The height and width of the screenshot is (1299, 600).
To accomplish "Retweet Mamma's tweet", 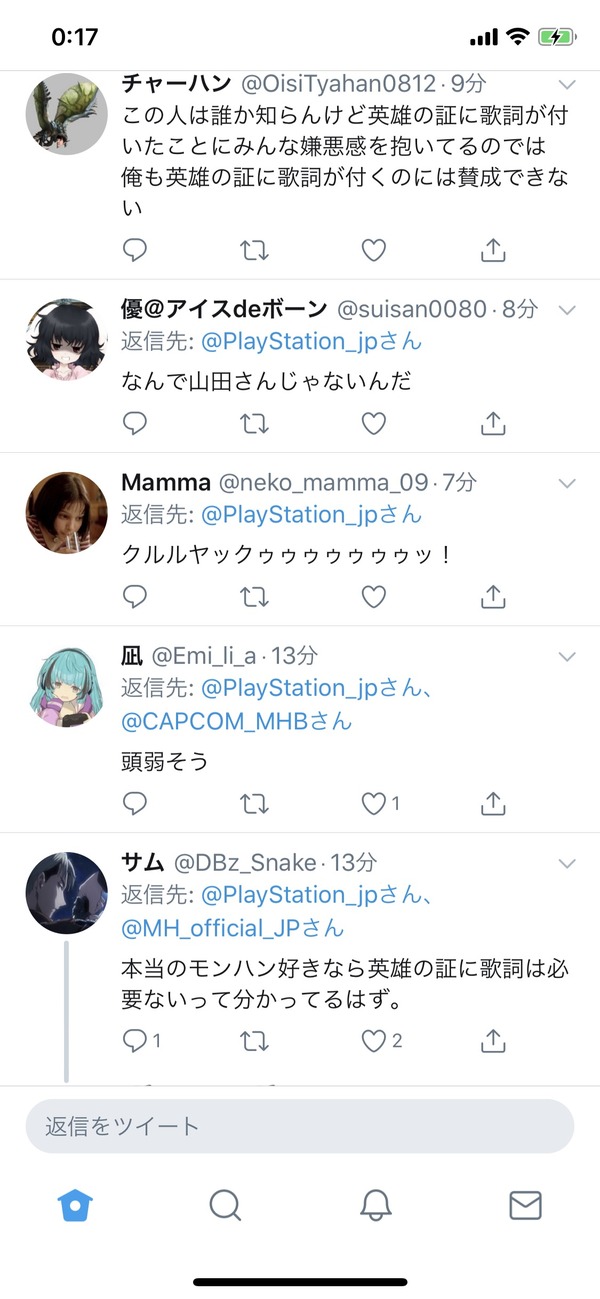I will [x=255, y=597].
